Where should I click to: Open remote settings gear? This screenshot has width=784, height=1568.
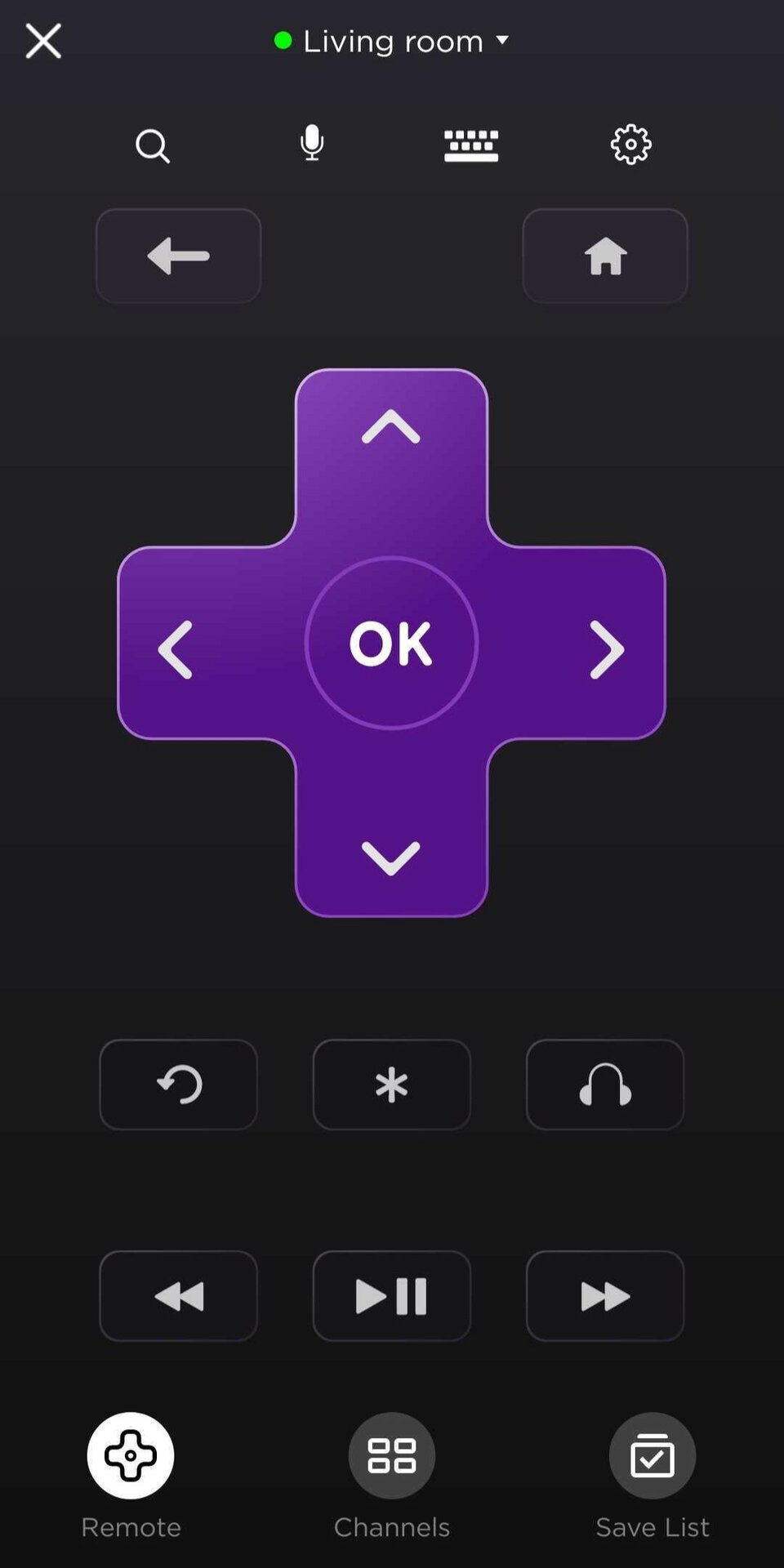[630, 145]
